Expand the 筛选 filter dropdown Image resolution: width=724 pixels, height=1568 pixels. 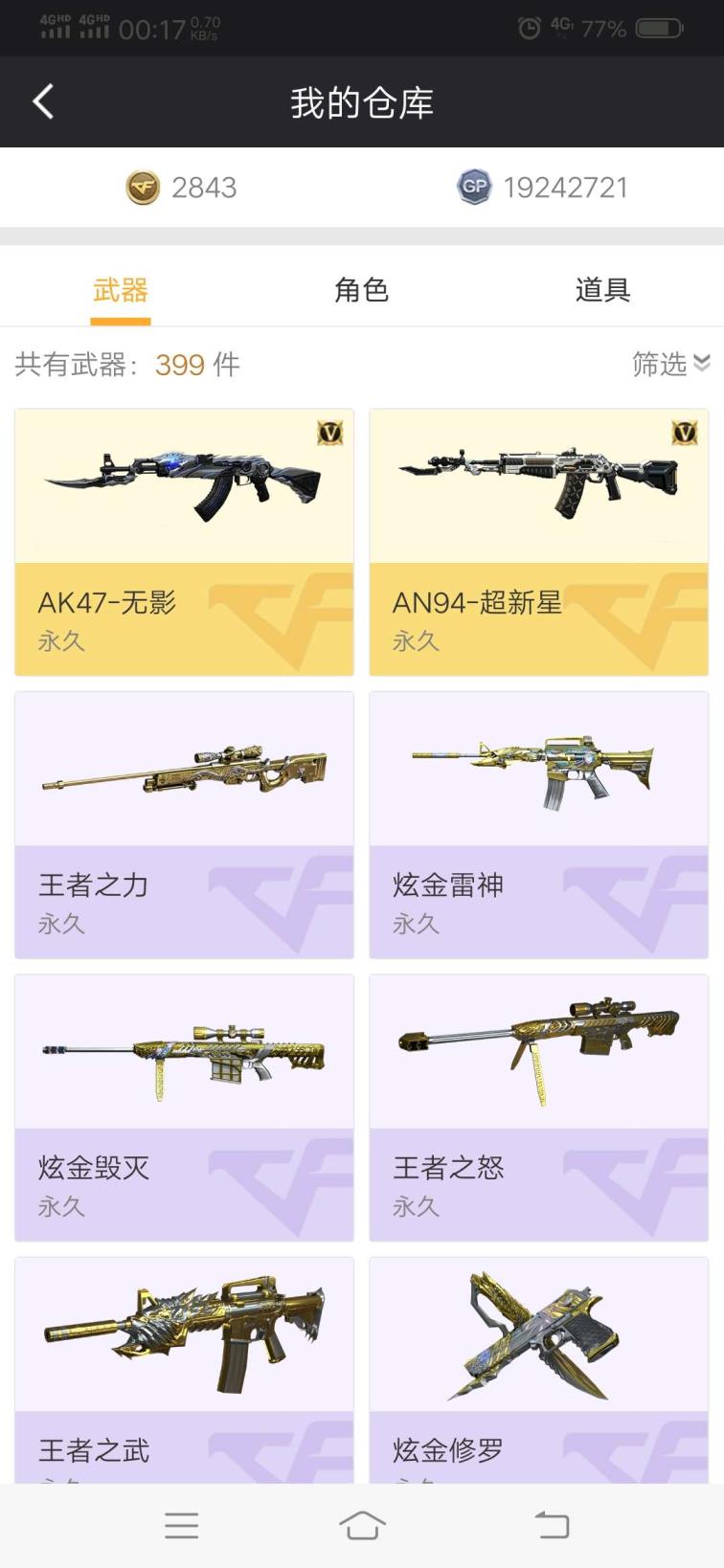670,364
